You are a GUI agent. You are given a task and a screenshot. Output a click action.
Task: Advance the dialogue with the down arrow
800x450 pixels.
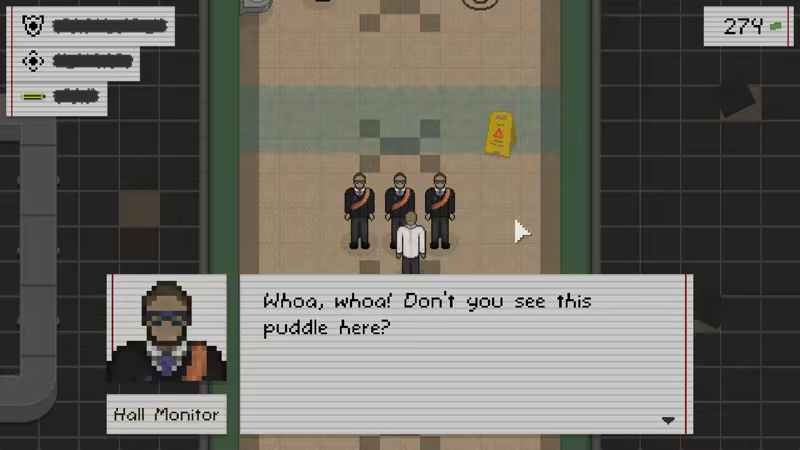pos(668,421)
